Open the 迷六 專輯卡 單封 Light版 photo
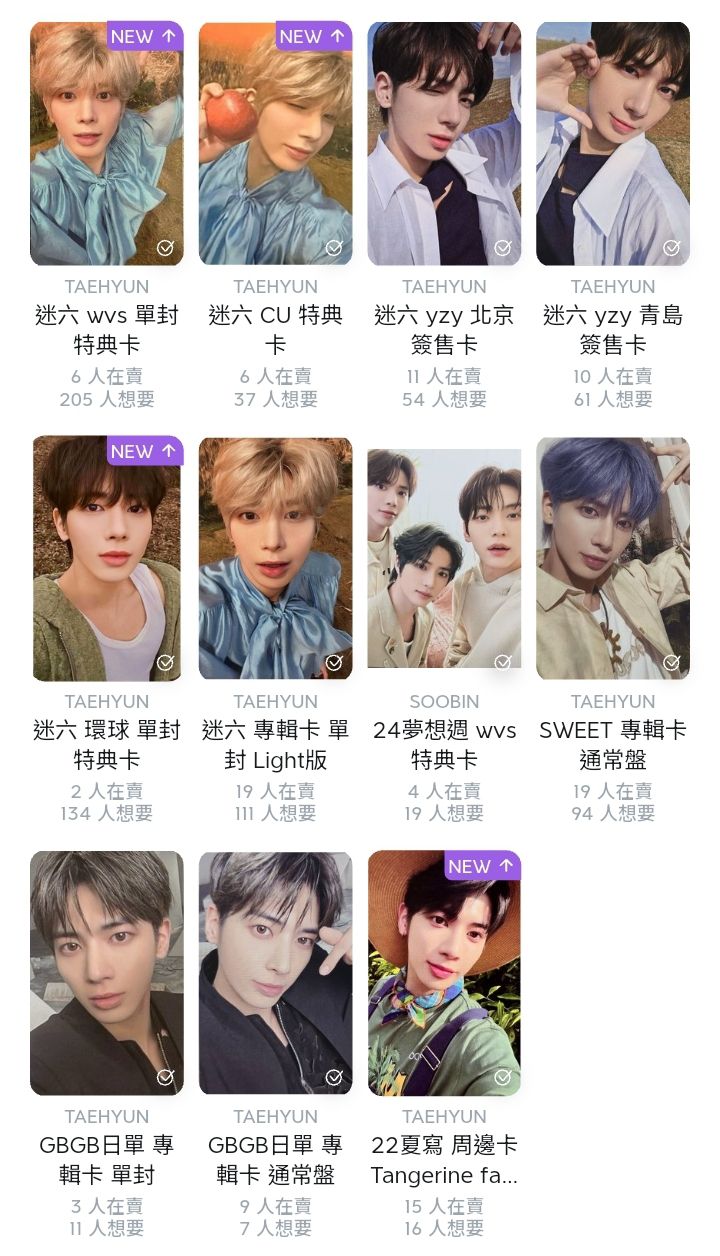The image size is (720, 1256). coord(276,555)
